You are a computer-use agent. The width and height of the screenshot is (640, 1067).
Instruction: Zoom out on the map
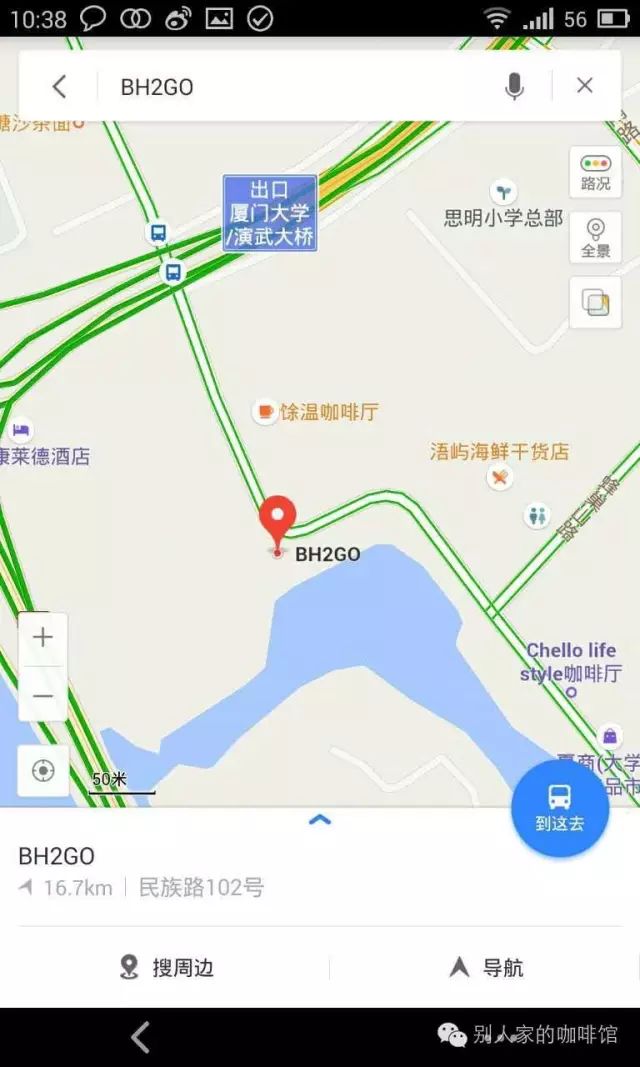[43, 695]
